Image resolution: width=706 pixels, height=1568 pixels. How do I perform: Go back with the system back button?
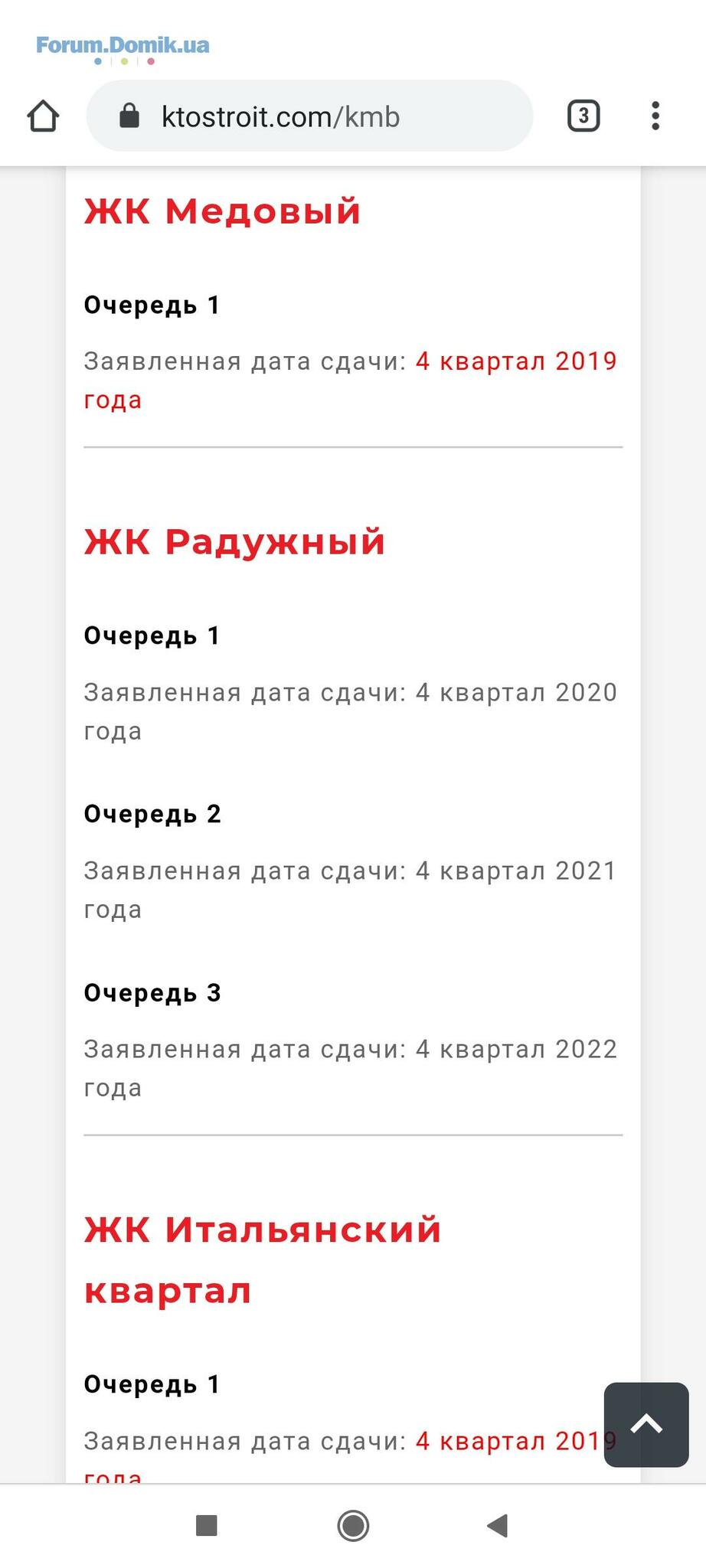coord(498,1526)
